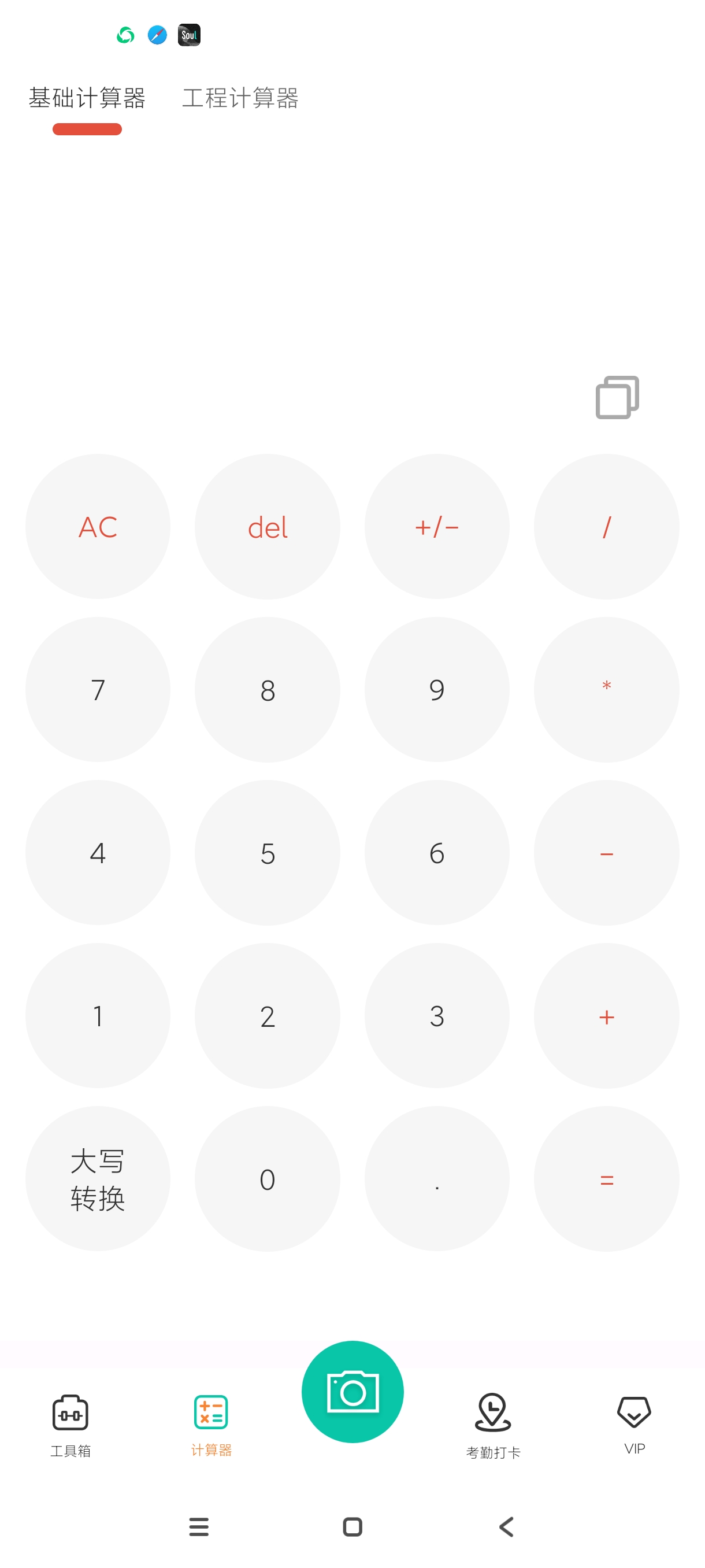Tap the plus operator key
Screen dimensions: 705x1568
click(606, 1016)
